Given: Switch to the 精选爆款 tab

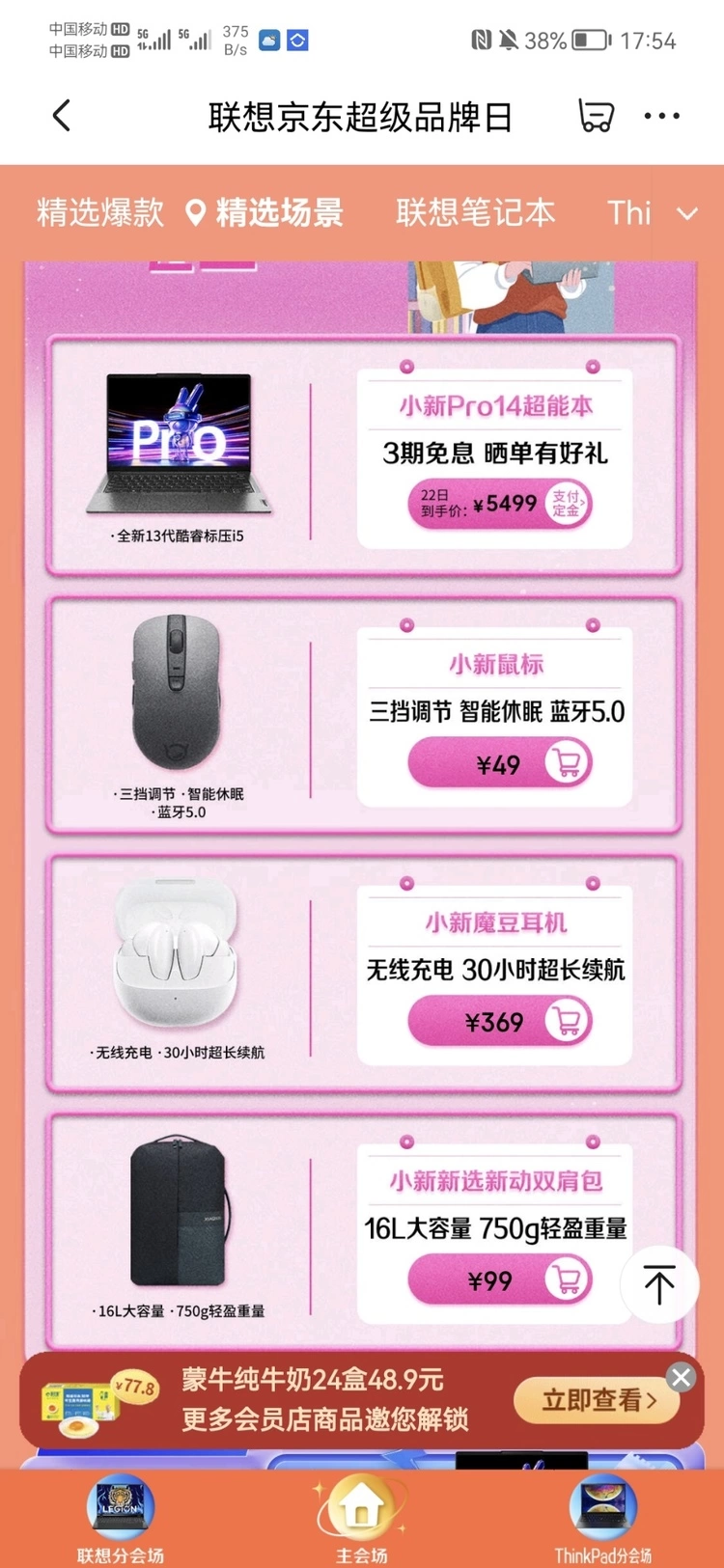Looking at the screenshot, I should tap(100, 212).
